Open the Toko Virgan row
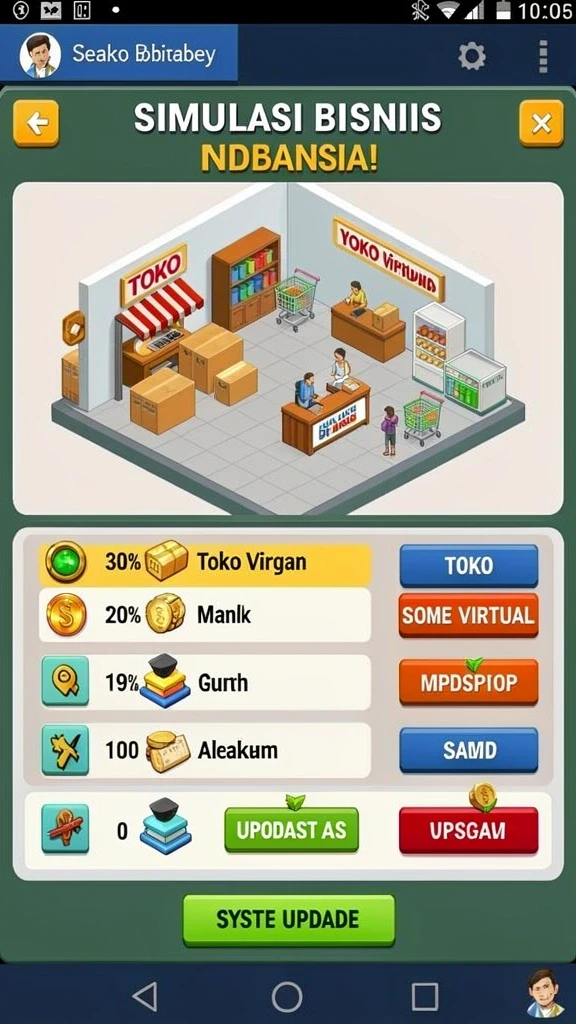Viewport: 576px width, 1024px height. coord(205,562)
